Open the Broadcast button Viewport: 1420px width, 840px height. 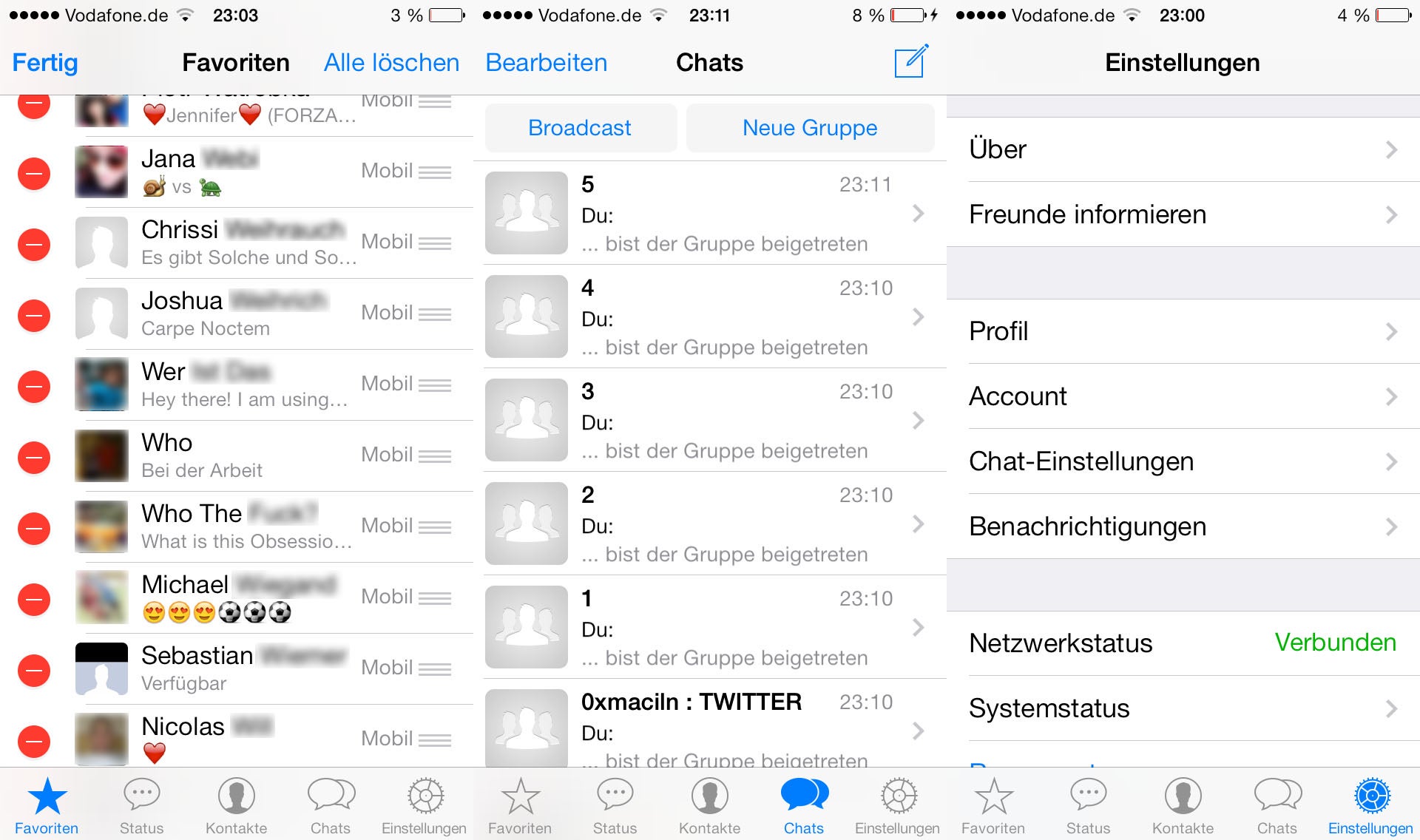(x=580, y=128)
